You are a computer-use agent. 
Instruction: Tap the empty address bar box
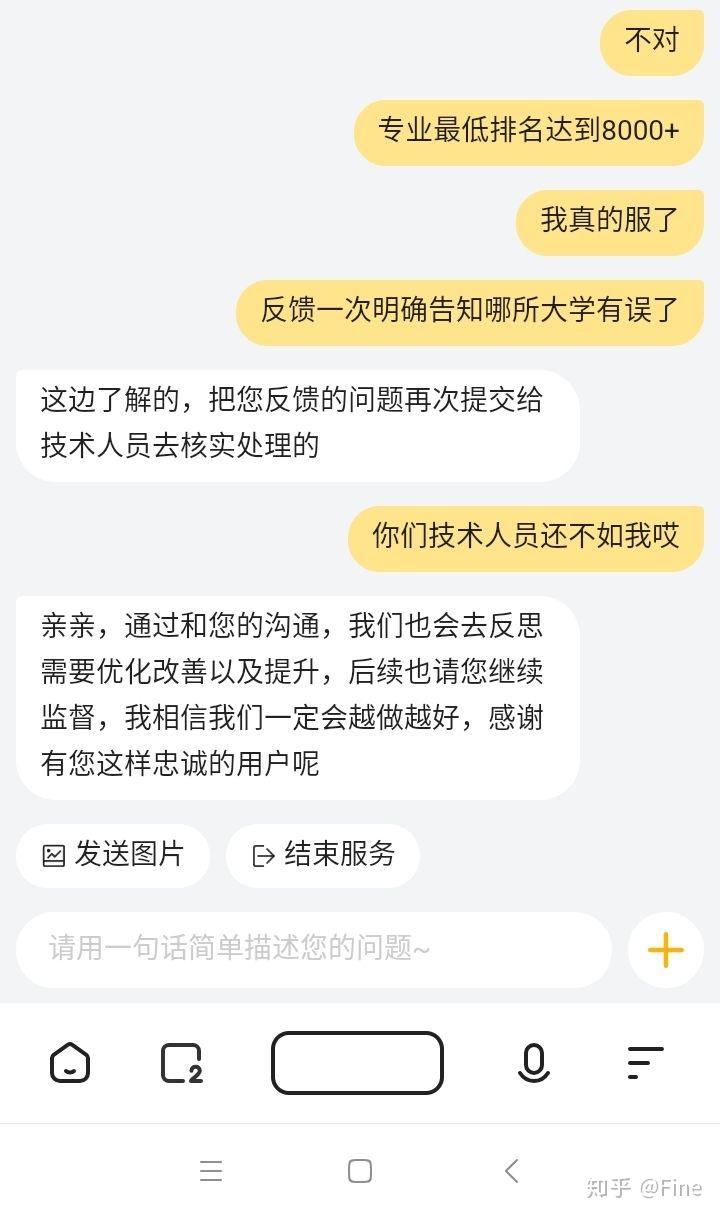click(x=357, y=1062)
